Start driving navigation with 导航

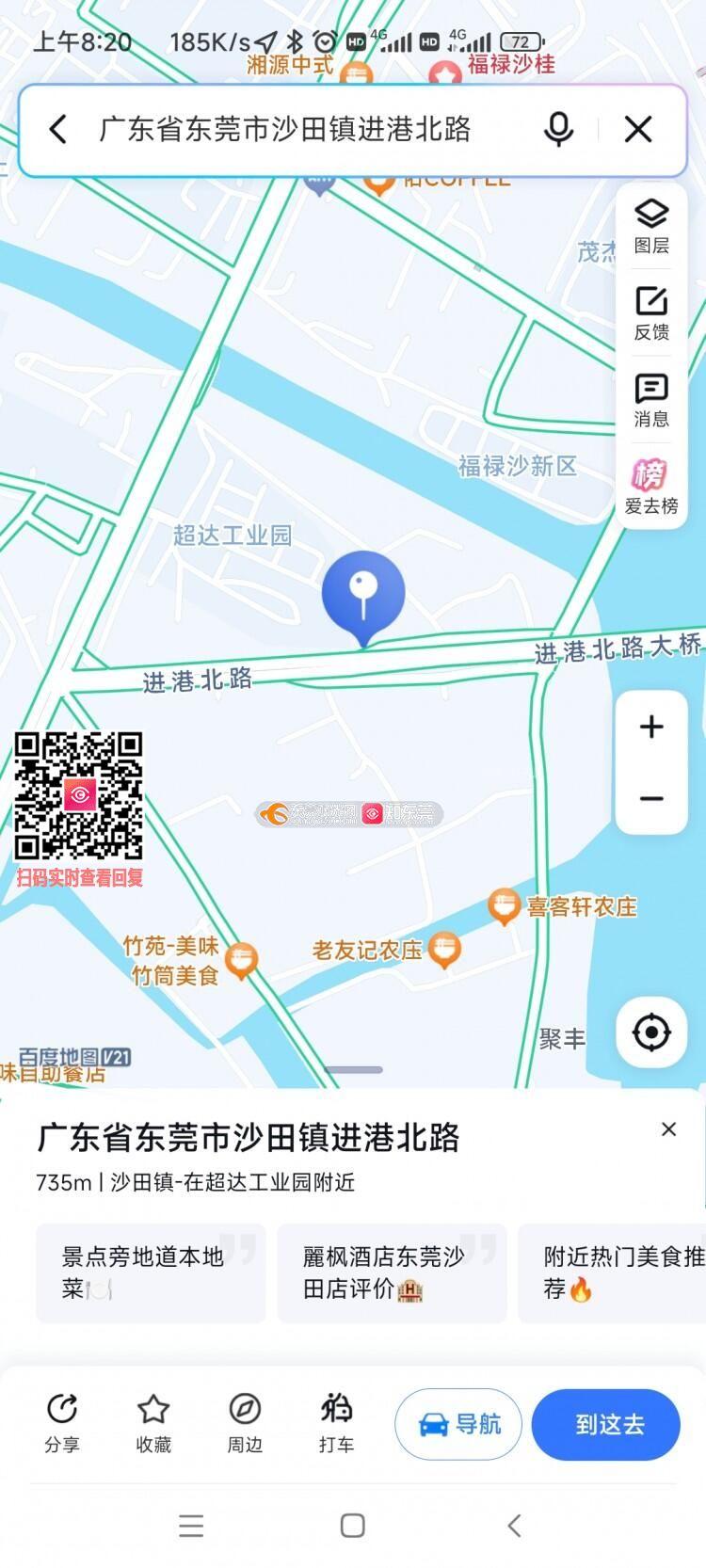(458, 1424)
